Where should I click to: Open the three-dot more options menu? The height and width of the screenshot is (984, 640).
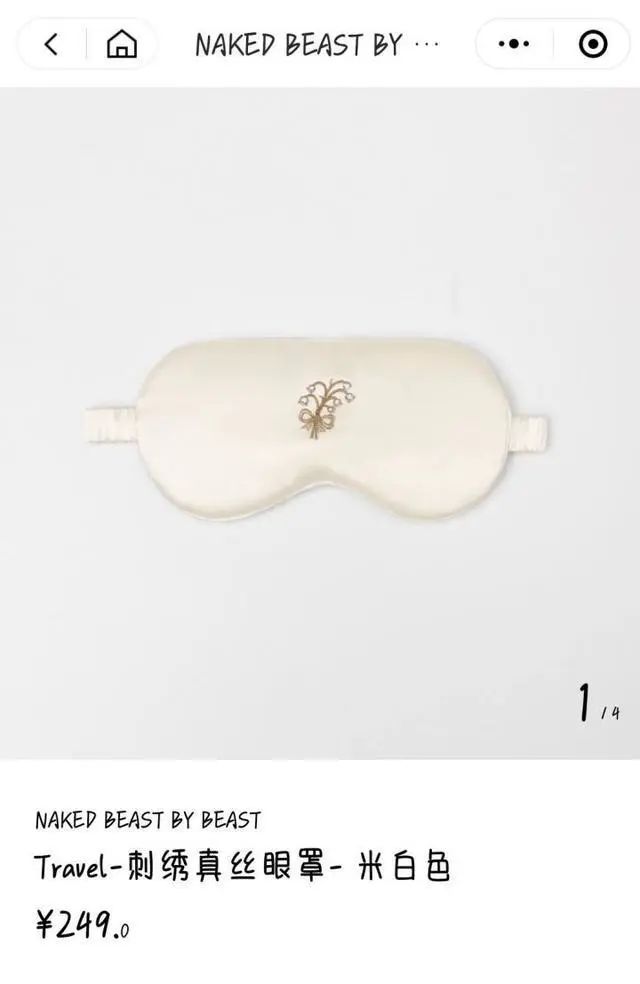(514, 44)
